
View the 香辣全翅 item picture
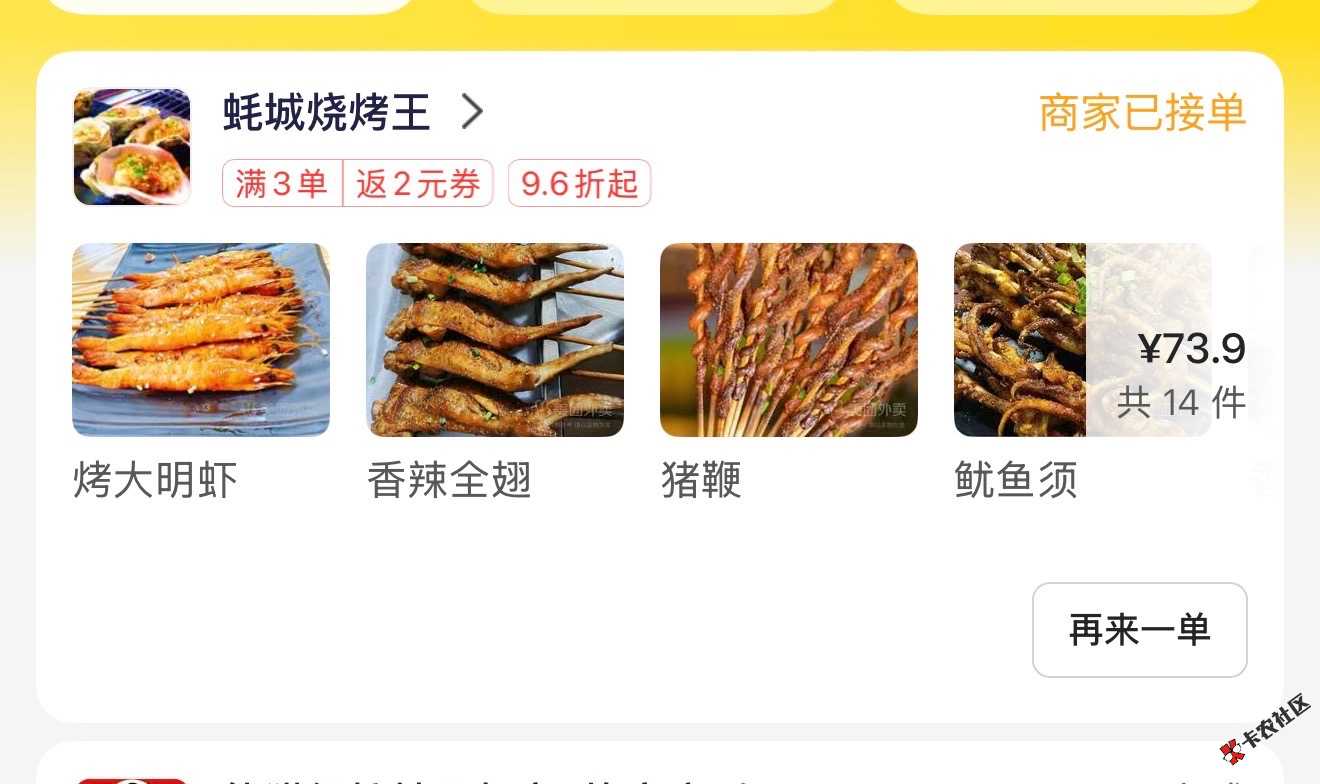495,340
